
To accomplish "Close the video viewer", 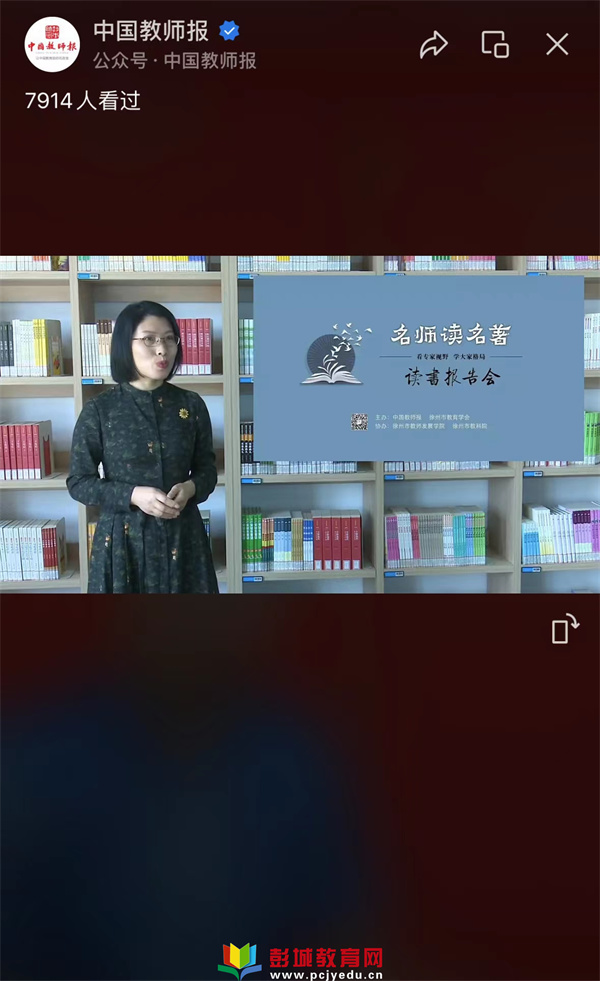I will point(557,44).
